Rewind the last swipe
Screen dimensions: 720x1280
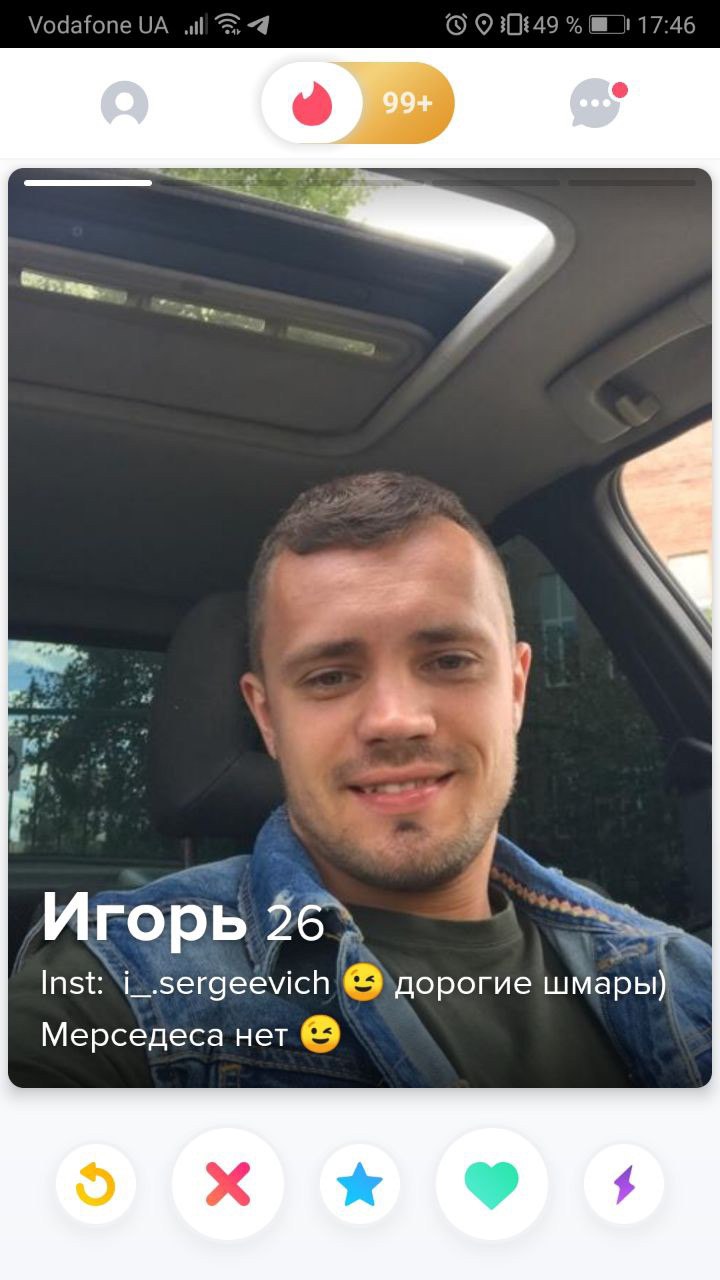(x=96, y=1185)
